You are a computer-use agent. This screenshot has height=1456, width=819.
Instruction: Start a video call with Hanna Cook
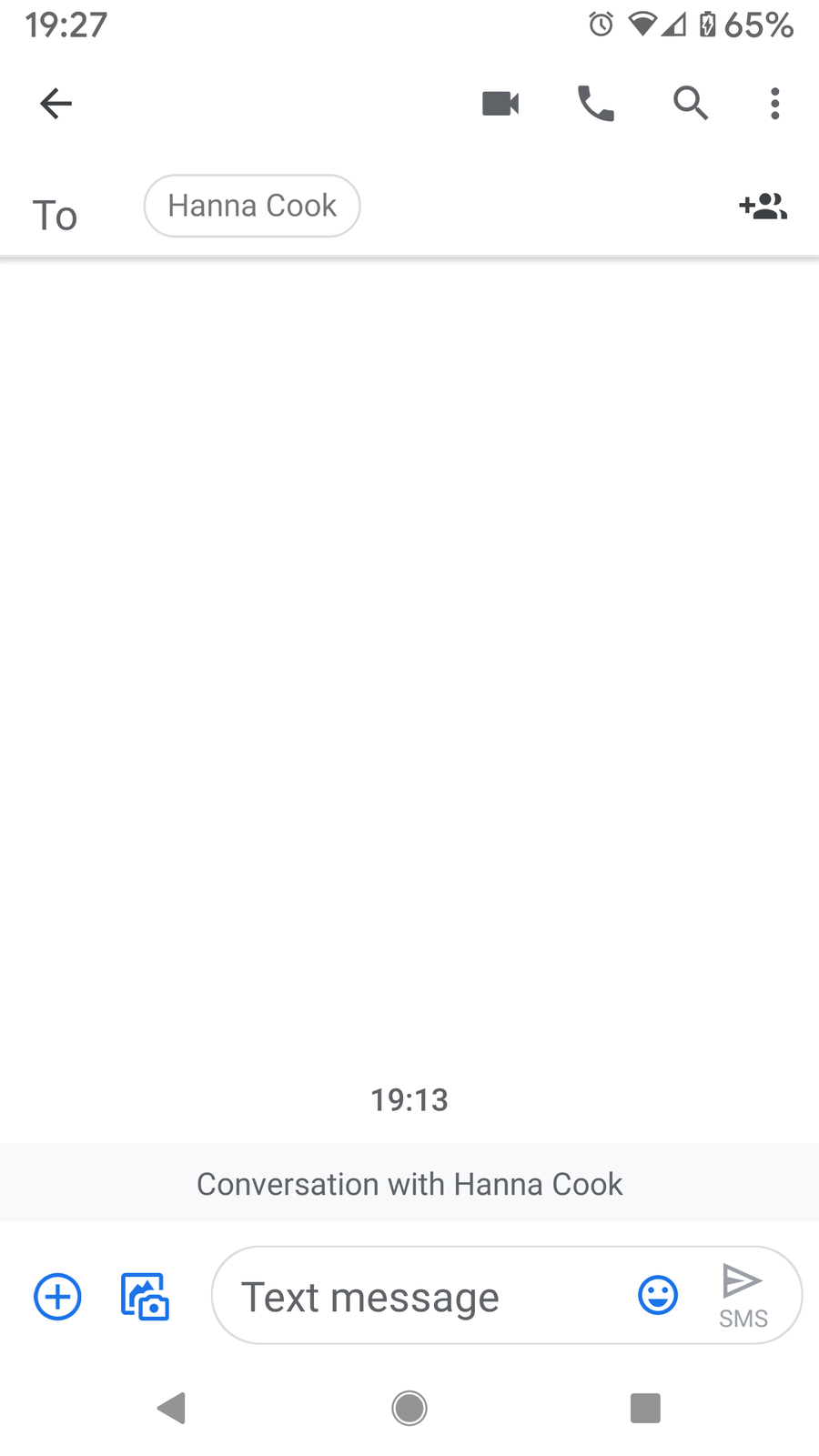point(500,104)
